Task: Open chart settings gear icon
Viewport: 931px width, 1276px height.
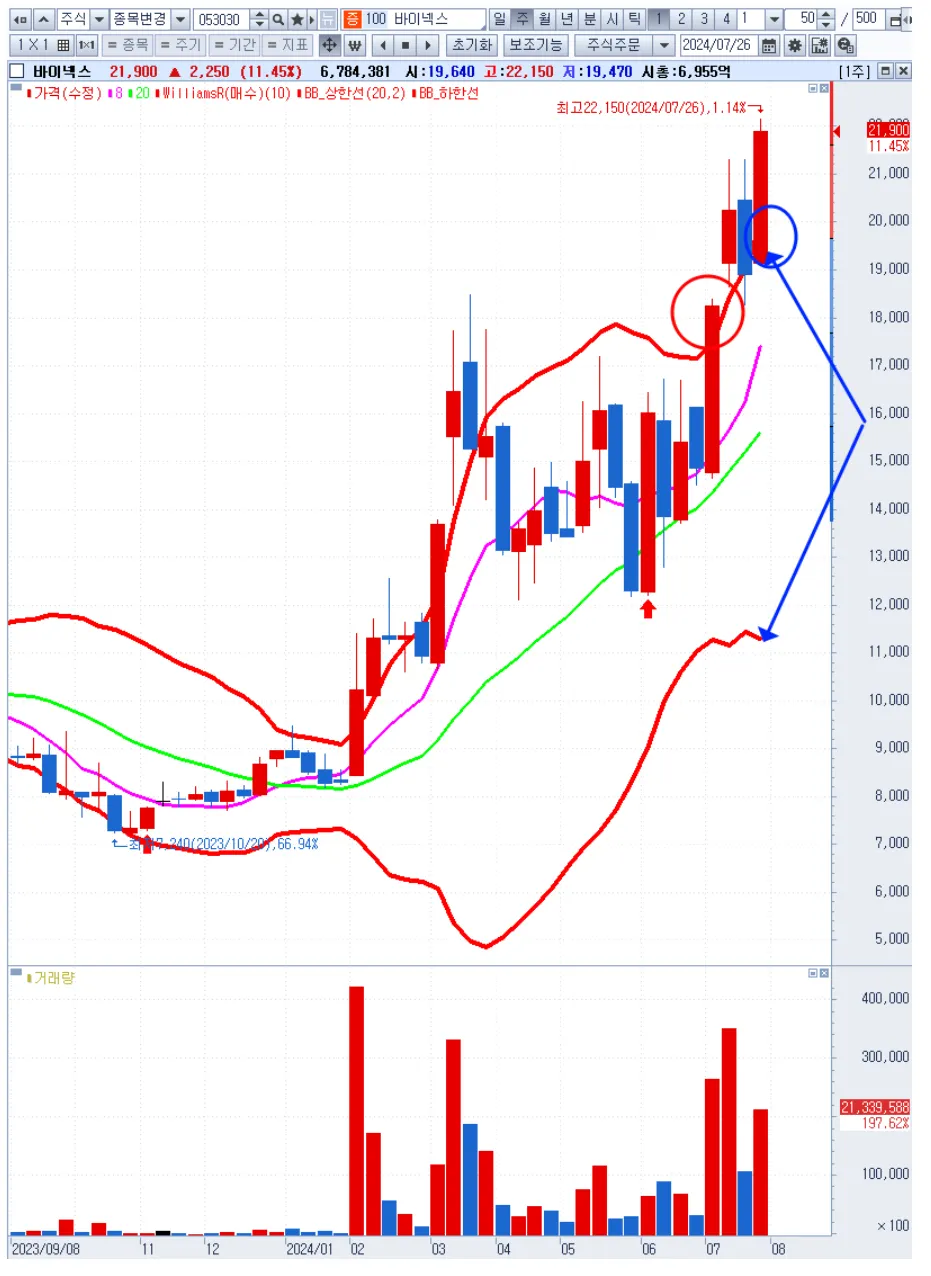Action: coord(795,45)
